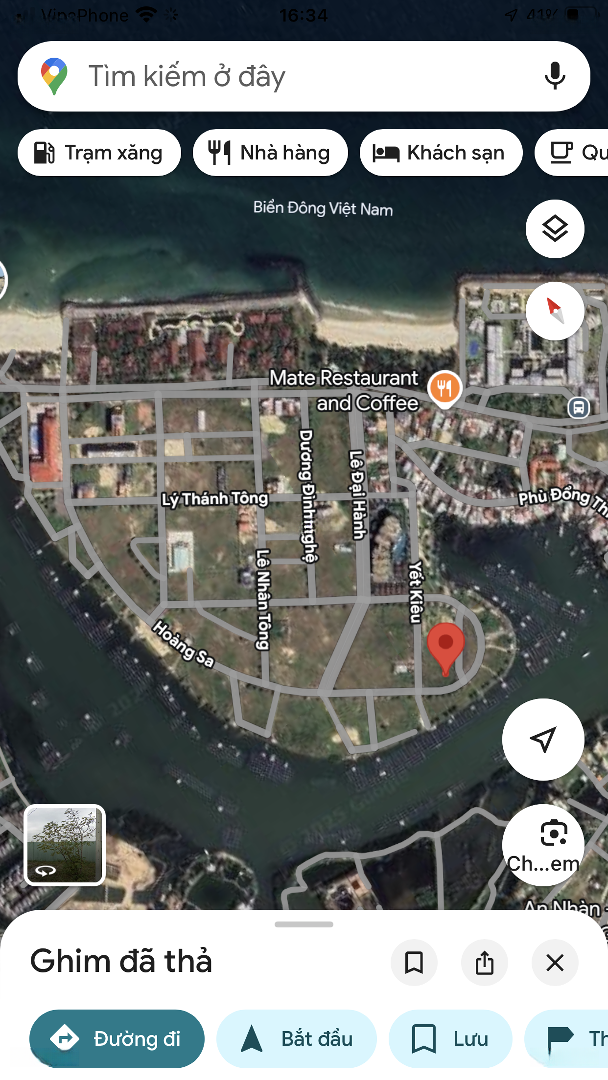
Task: Show 'Khách sạn' on the map
Action: [441, 153]
